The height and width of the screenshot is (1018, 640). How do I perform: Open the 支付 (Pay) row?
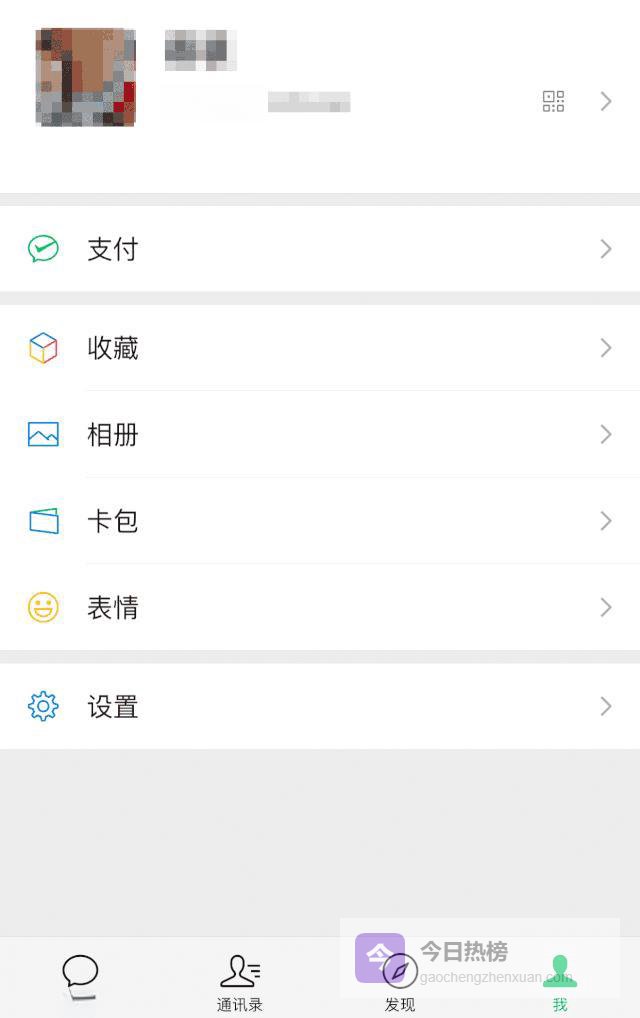point(320,249)
